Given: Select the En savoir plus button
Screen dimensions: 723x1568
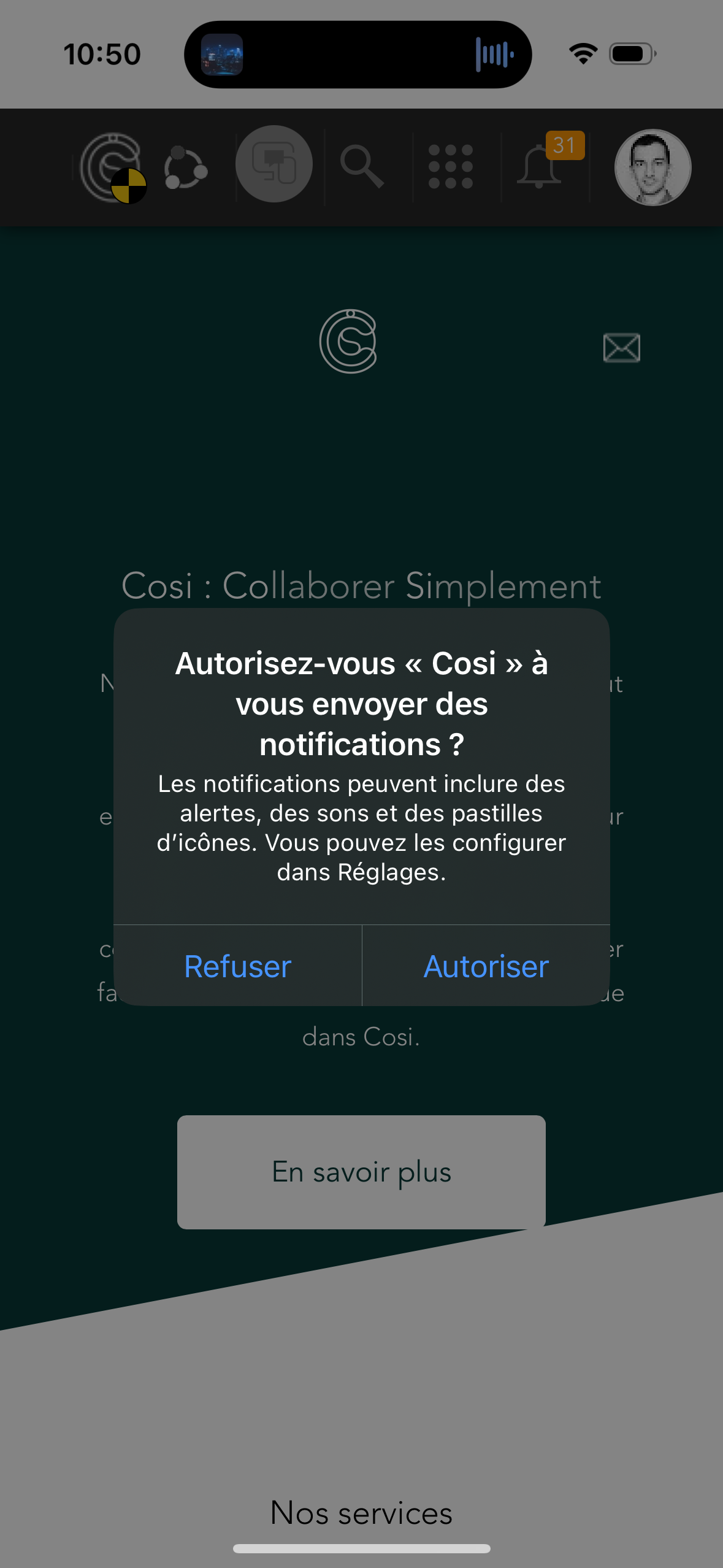Looking at the screenshot, I should pos(361,1172).
